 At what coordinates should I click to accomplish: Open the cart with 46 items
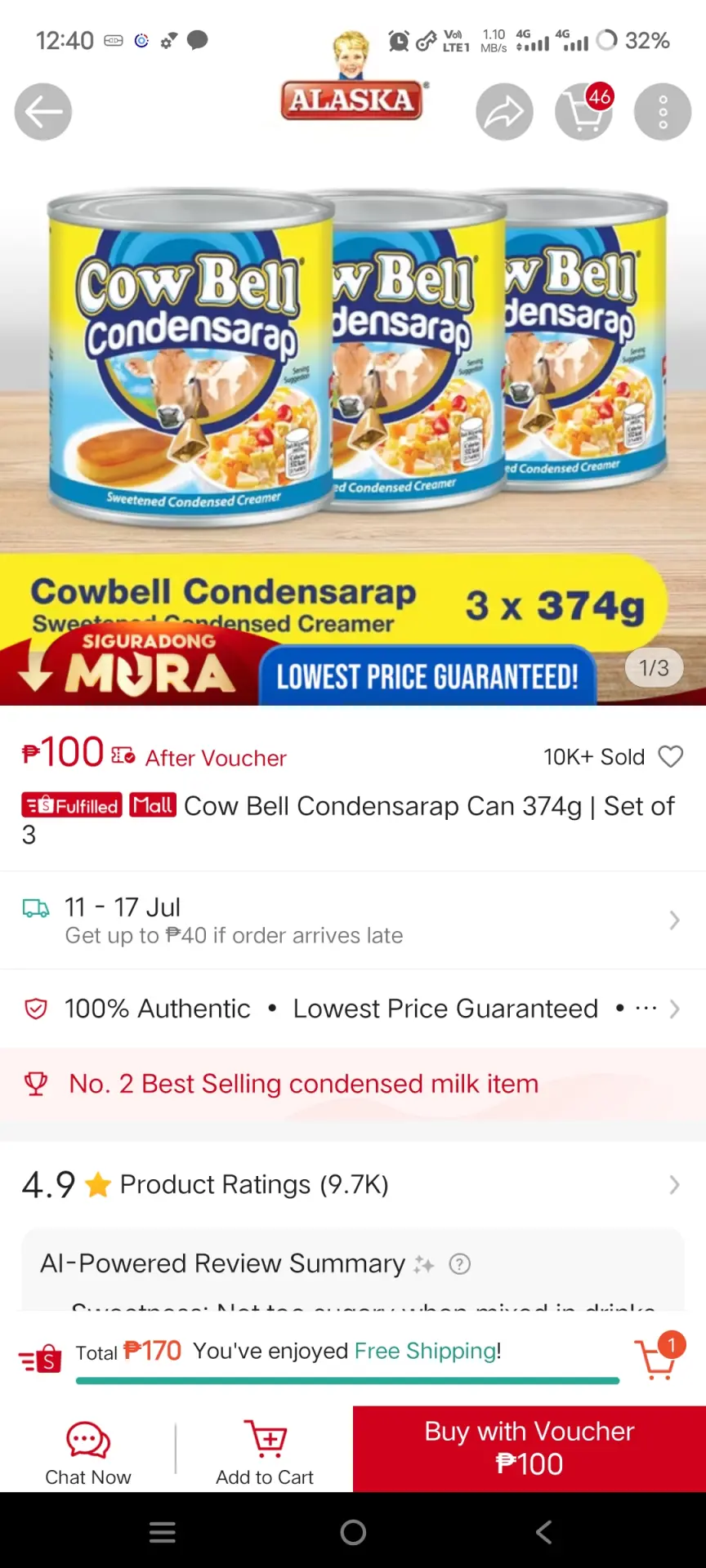(584, 112)
